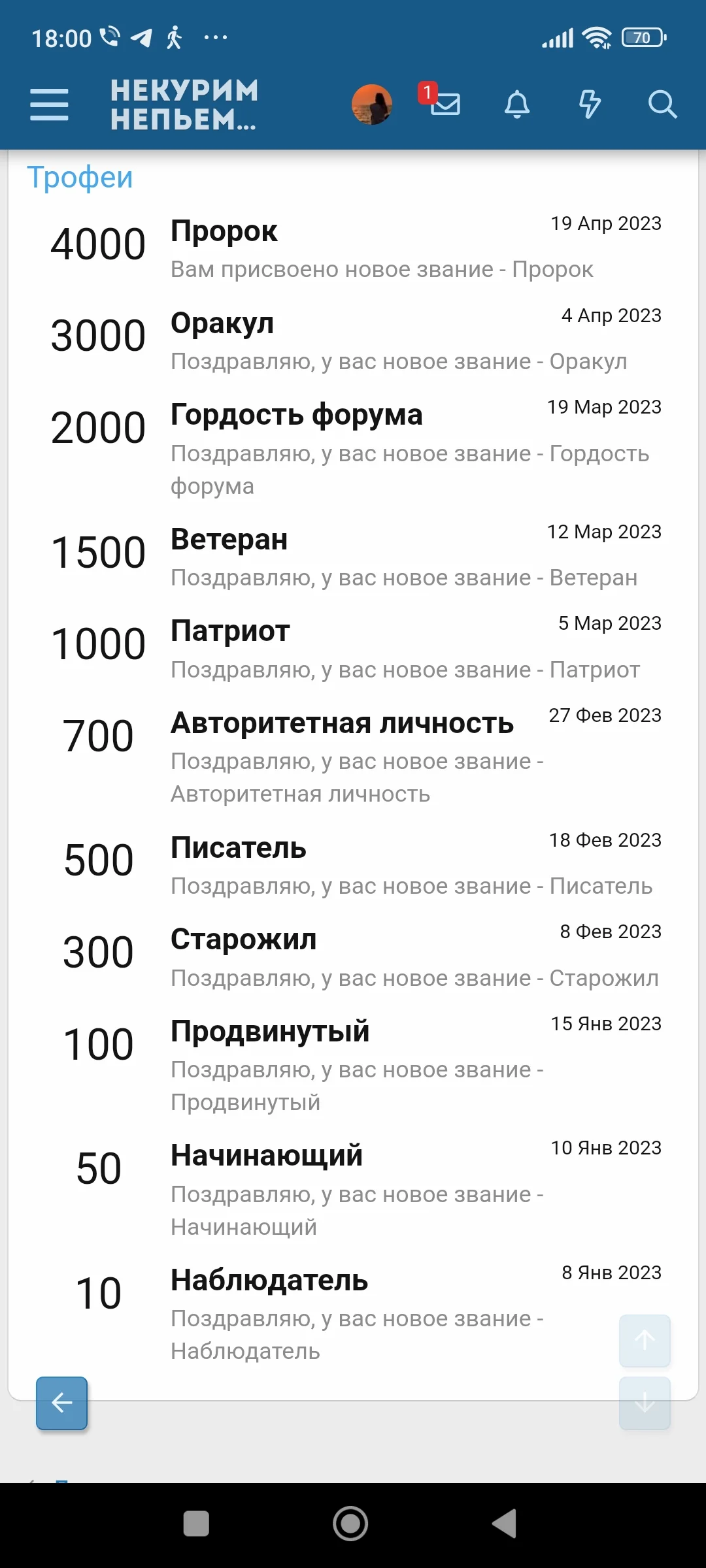Tap the Android home button
706x1568 pixels.
click(x=351, y=1523)
